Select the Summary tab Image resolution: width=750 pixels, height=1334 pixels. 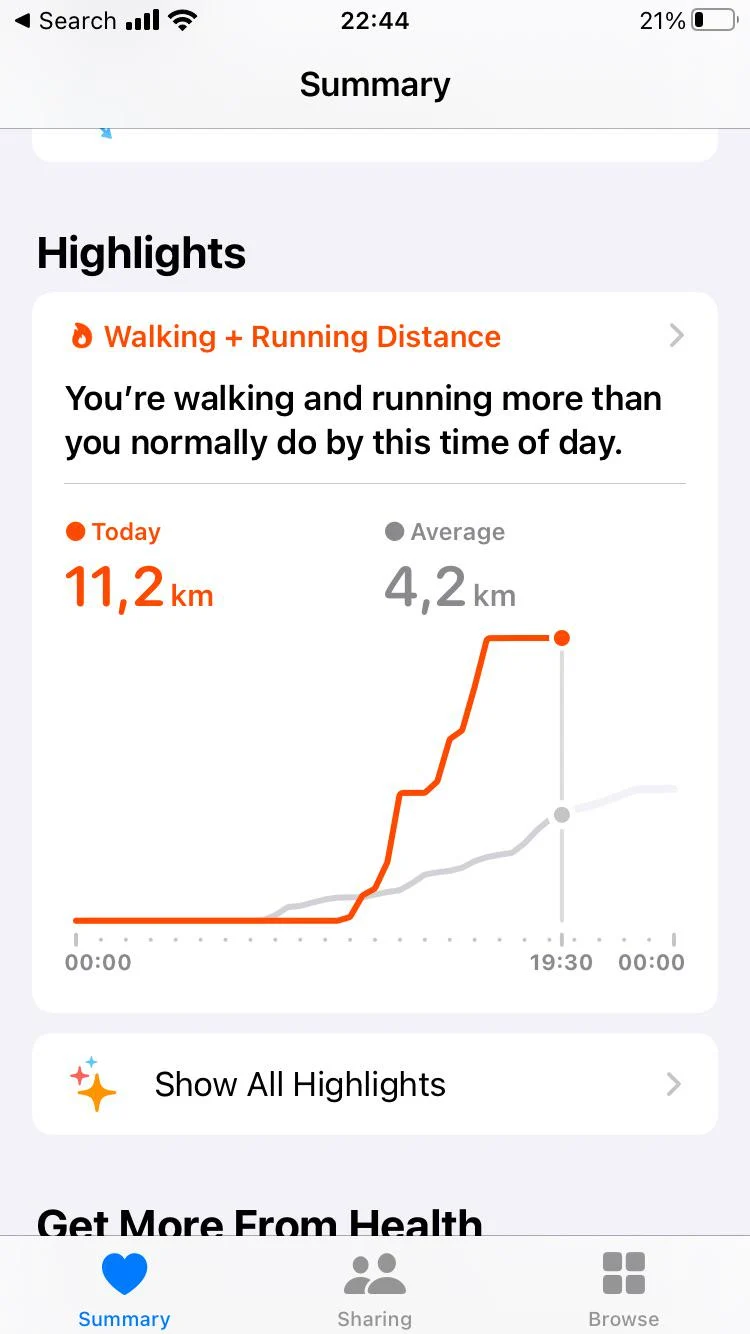tap(124, 1288)
